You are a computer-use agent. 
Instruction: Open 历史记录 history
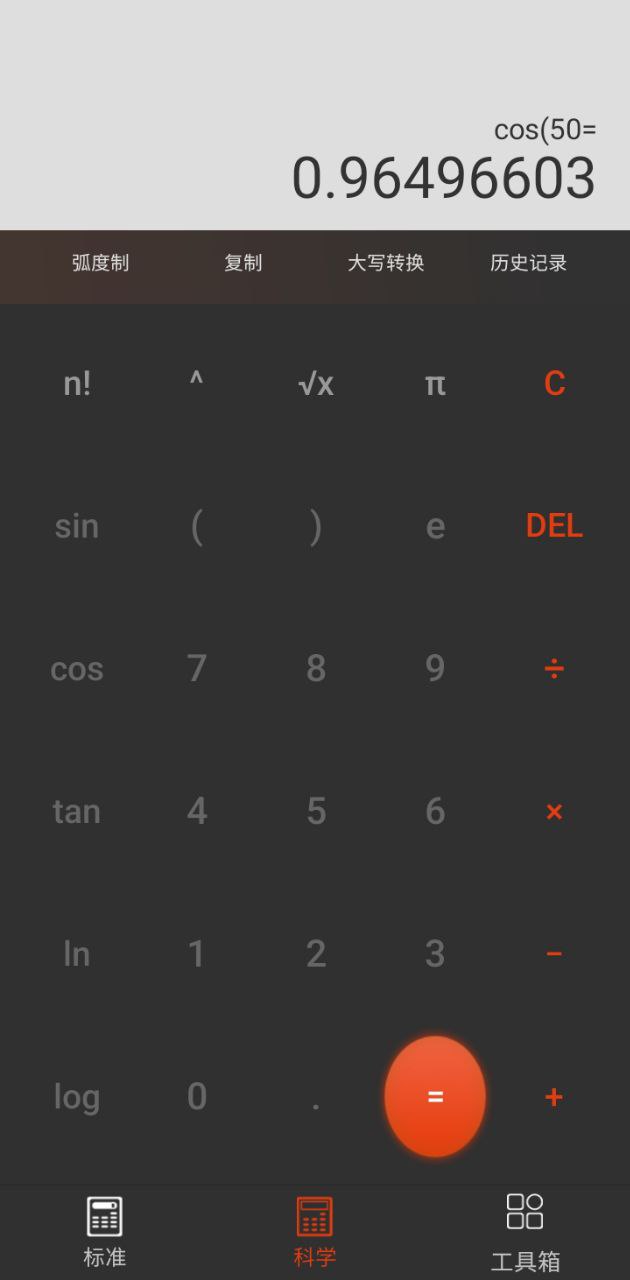click(x=528, y=263)
